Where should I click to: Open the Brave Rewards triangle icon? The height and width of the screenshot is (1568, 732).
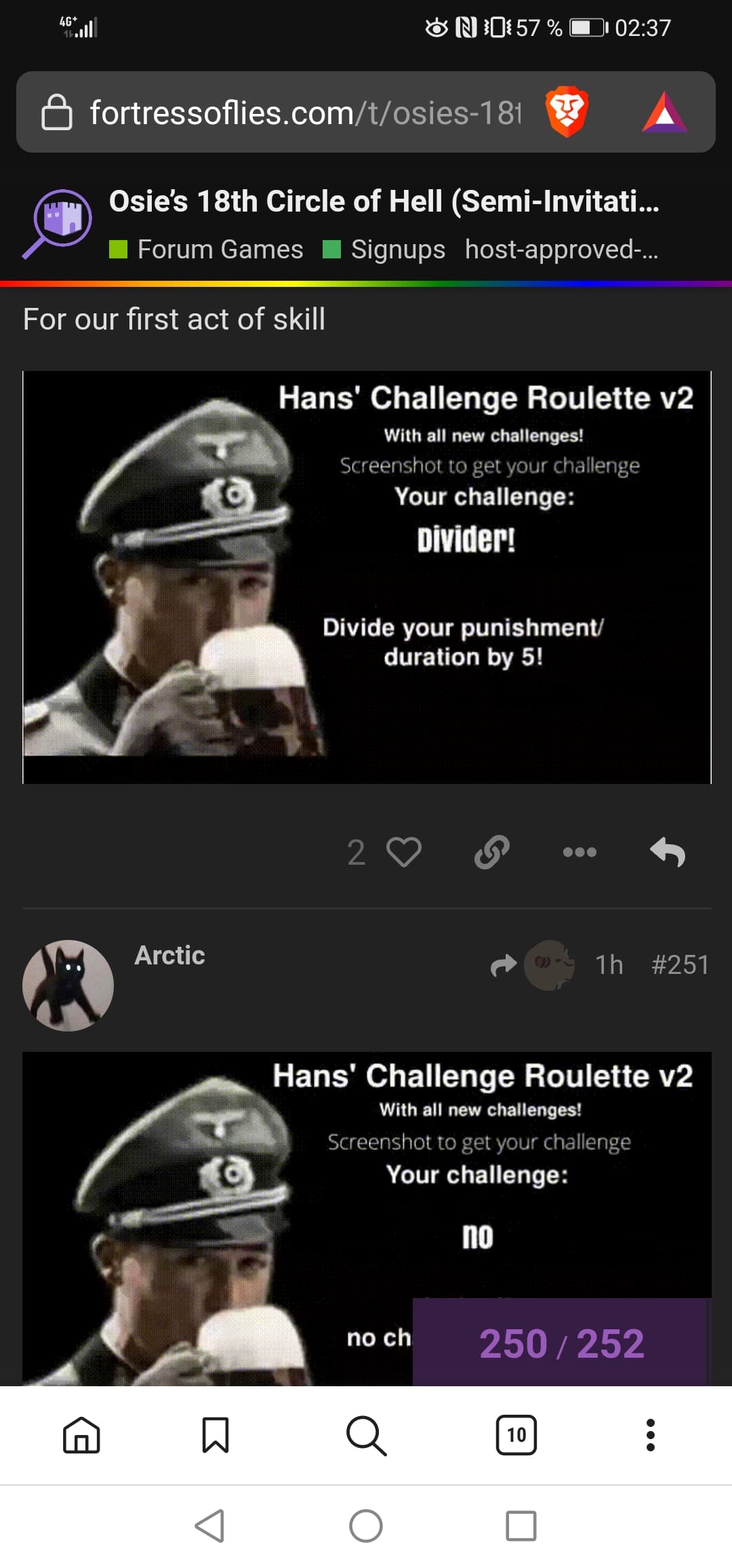tap(664, 113)
